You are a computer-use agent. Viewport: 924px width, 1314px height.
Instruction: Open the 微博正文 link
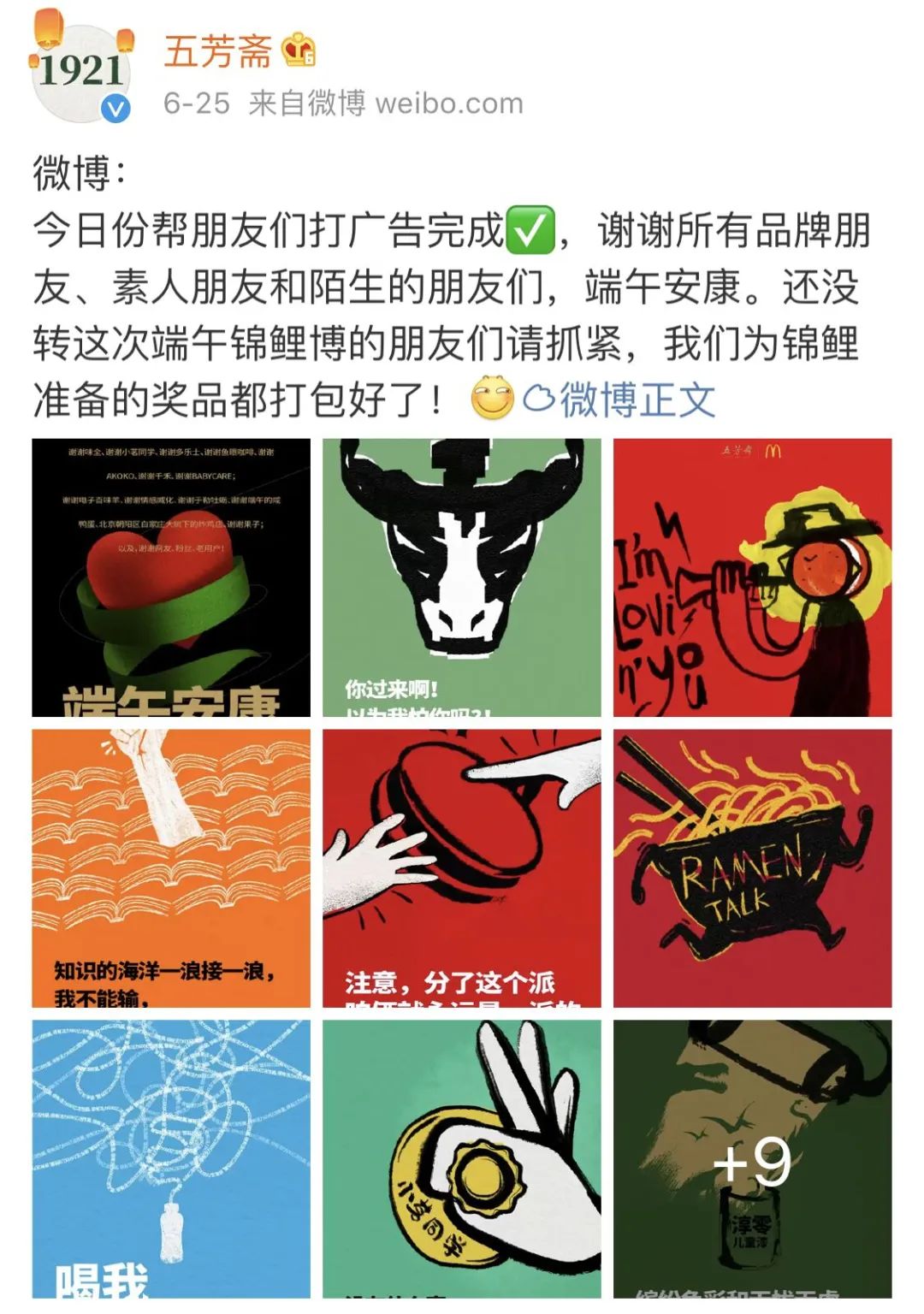tap(619, 400)
